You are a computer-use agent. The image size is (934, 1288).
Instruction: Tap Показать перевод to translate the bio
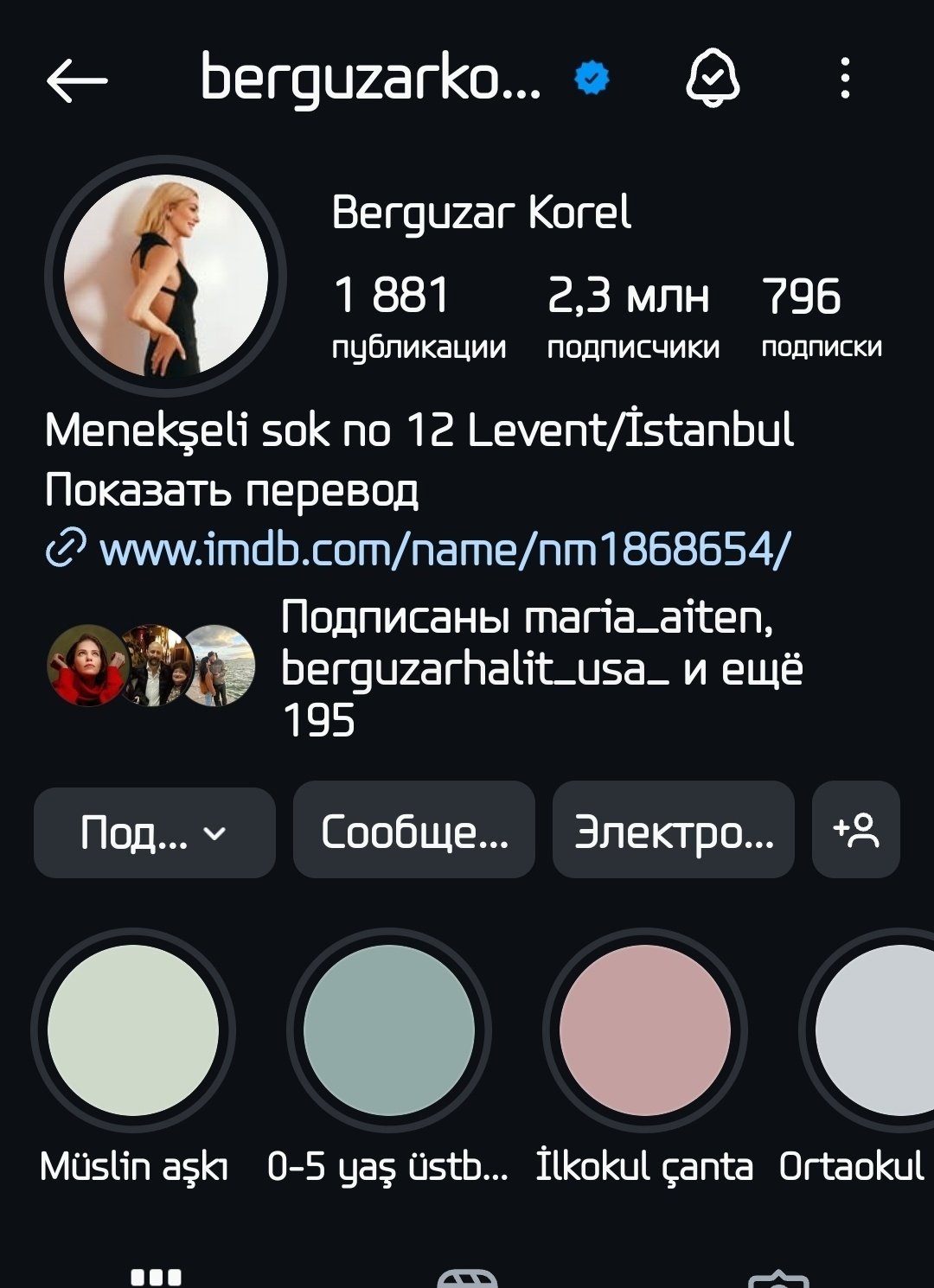coord(232,490)
